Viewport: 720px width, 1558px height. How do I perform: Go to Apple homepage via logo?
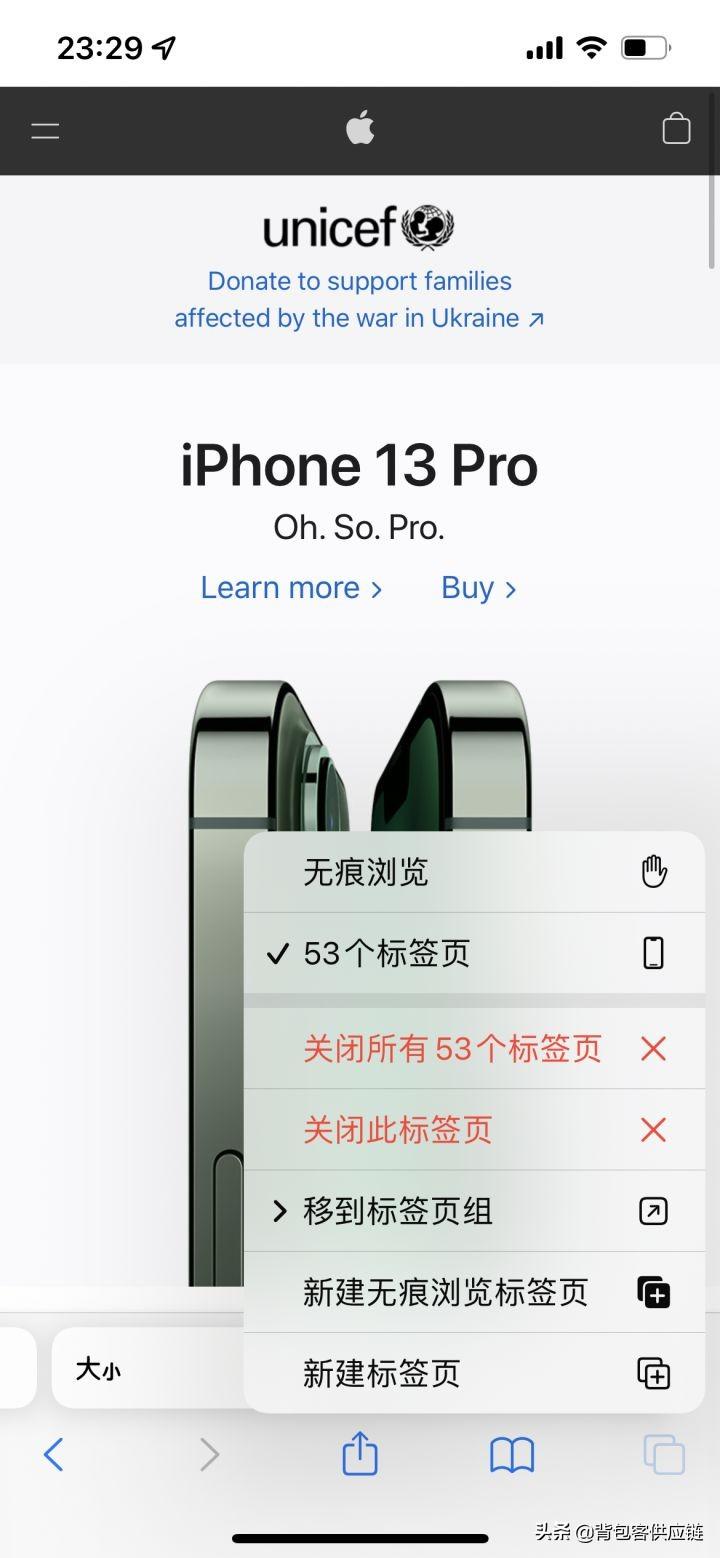pos(360,129)
